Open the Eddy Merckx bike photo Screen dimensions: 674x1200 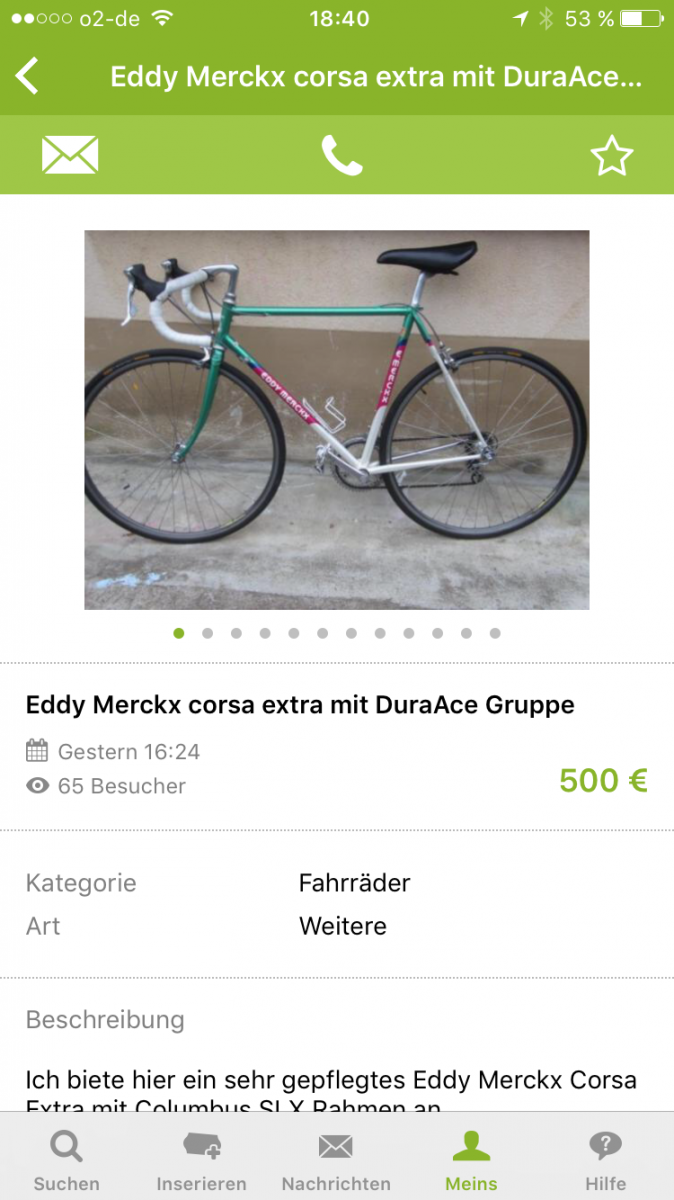336,420
